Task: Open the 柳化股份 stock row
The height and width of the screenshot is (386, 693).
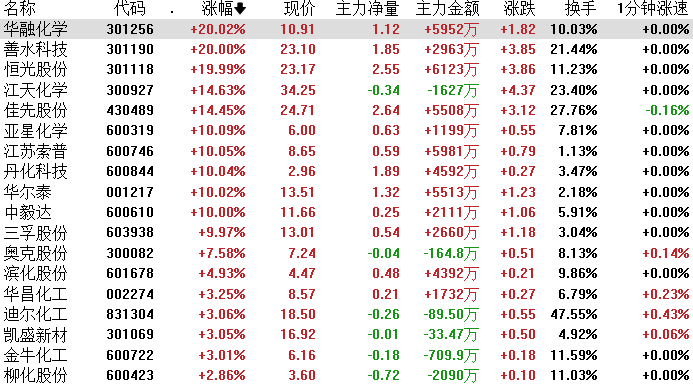Action: (346, 375)
